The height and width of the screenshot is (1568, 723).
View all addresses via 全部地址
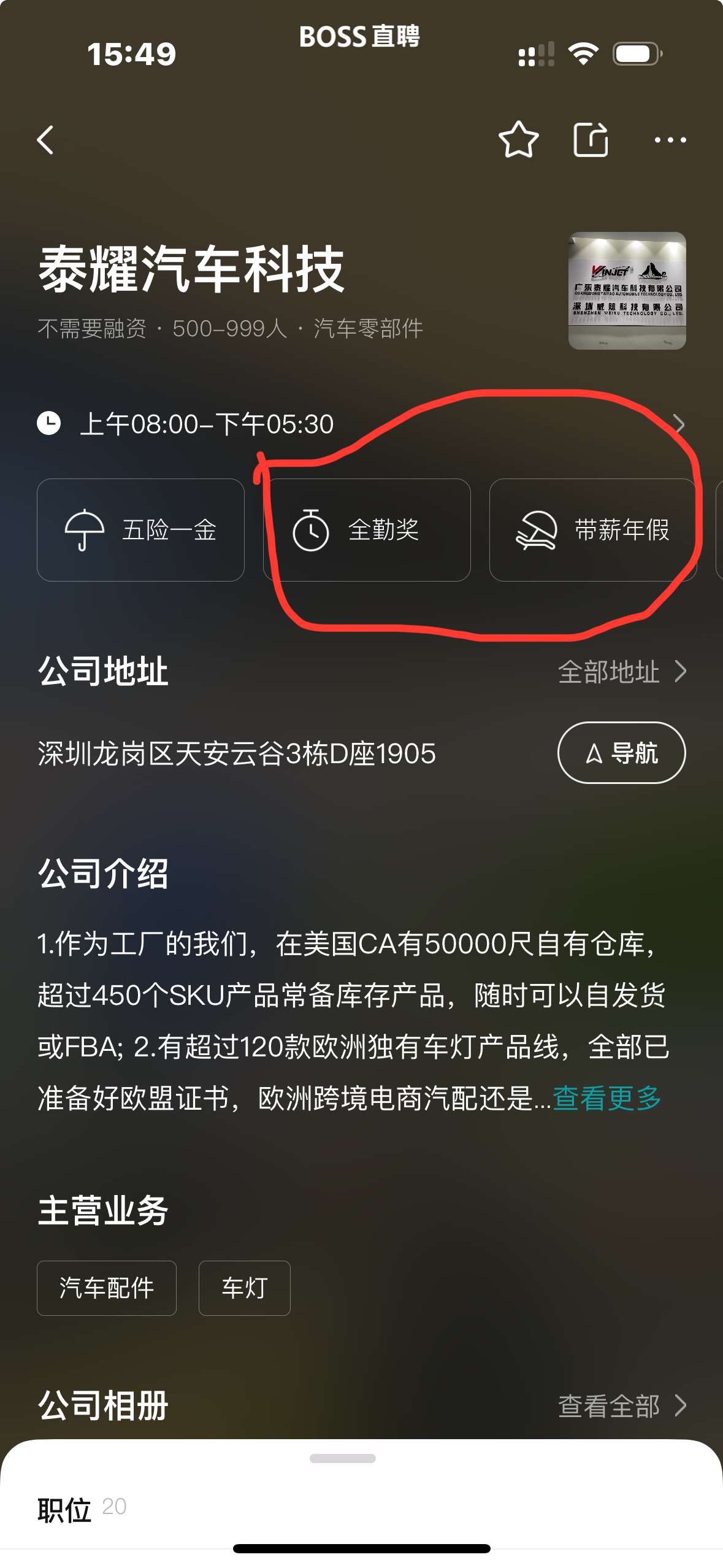[621, 672]
